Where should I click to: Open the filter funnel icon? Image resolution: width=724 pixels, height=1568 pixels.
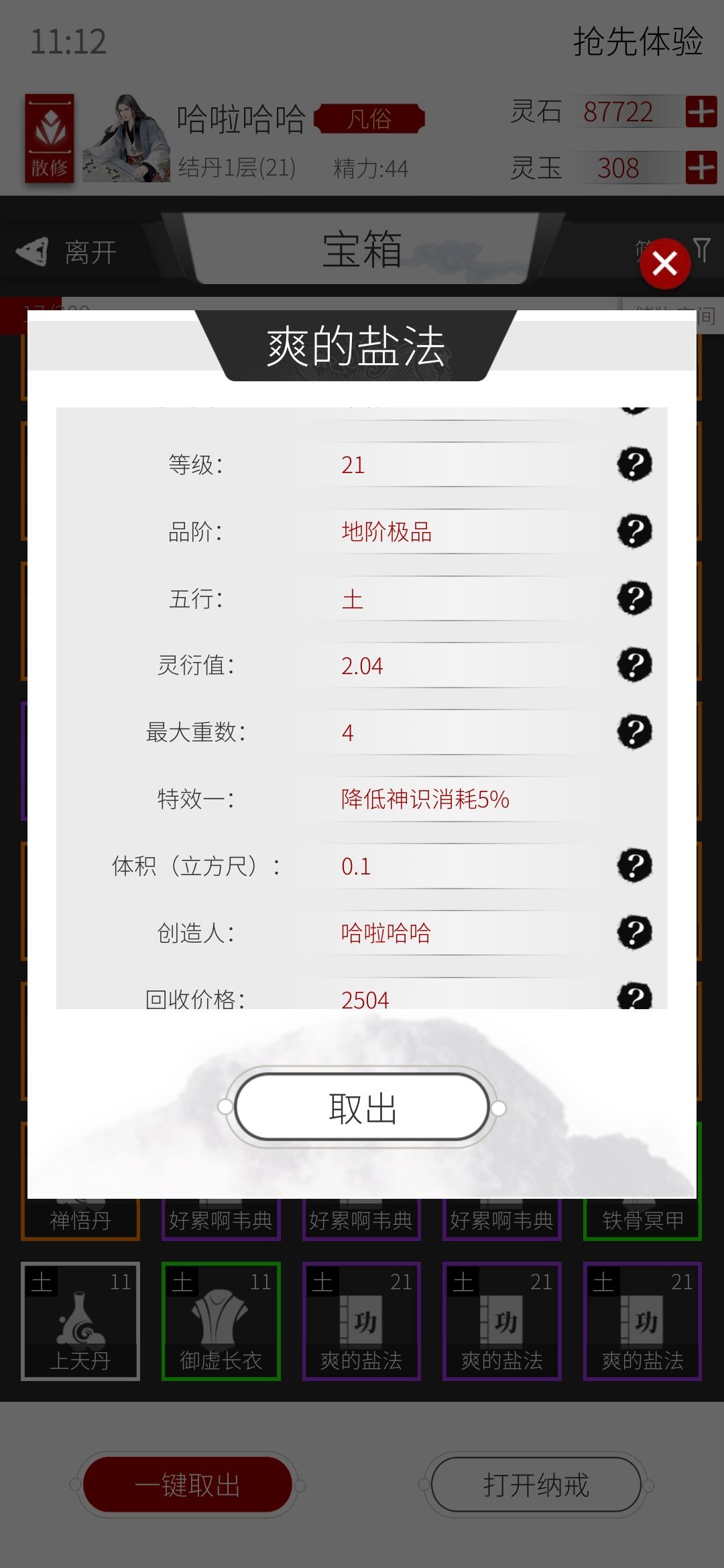click(x=701, y=251)
